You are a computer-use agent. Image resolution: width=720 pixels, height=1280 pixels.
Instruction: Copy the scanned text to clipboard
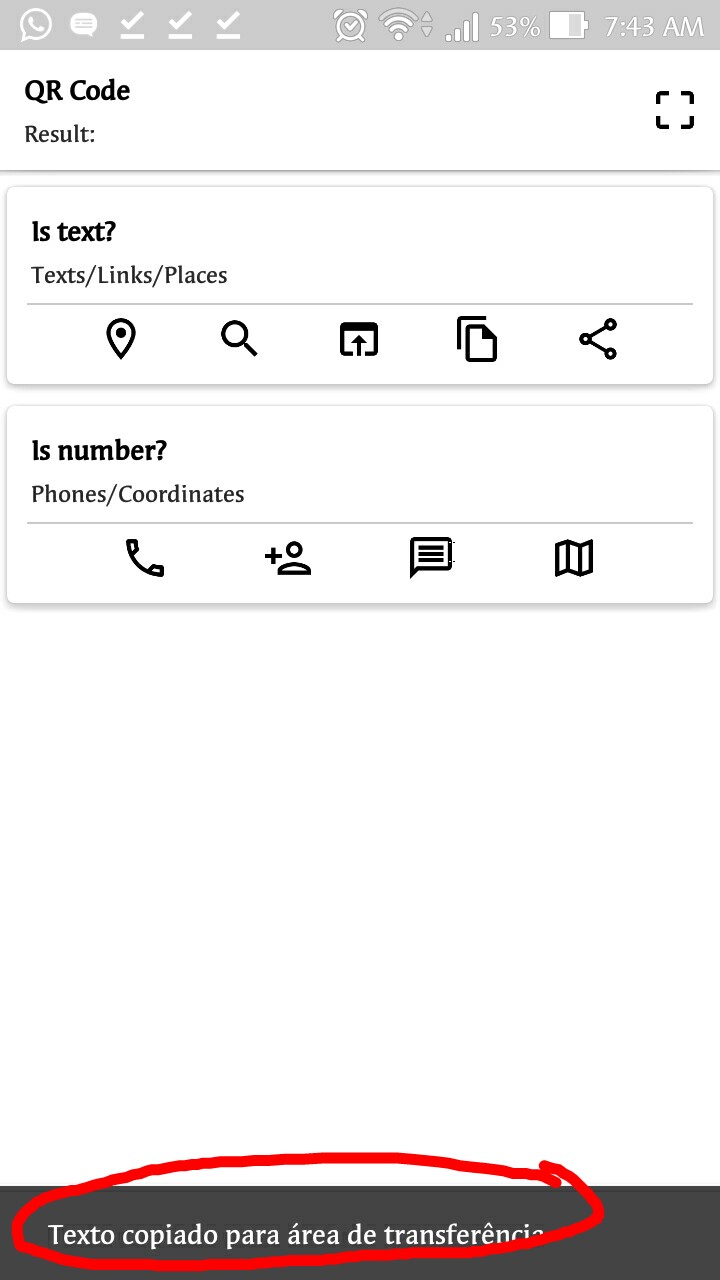click(x=476, y=339)
